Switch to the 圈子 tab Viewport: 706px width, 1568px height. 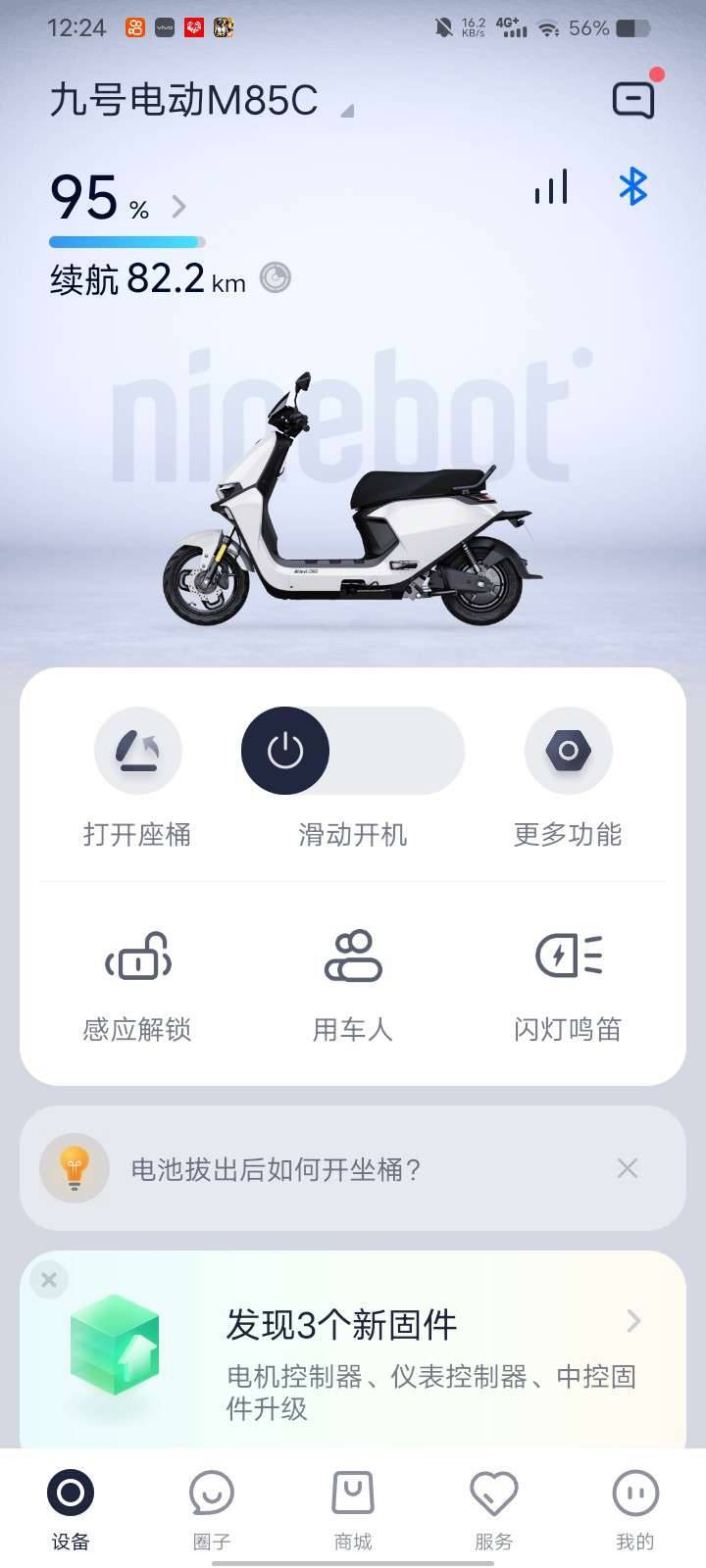[212, 1509]
